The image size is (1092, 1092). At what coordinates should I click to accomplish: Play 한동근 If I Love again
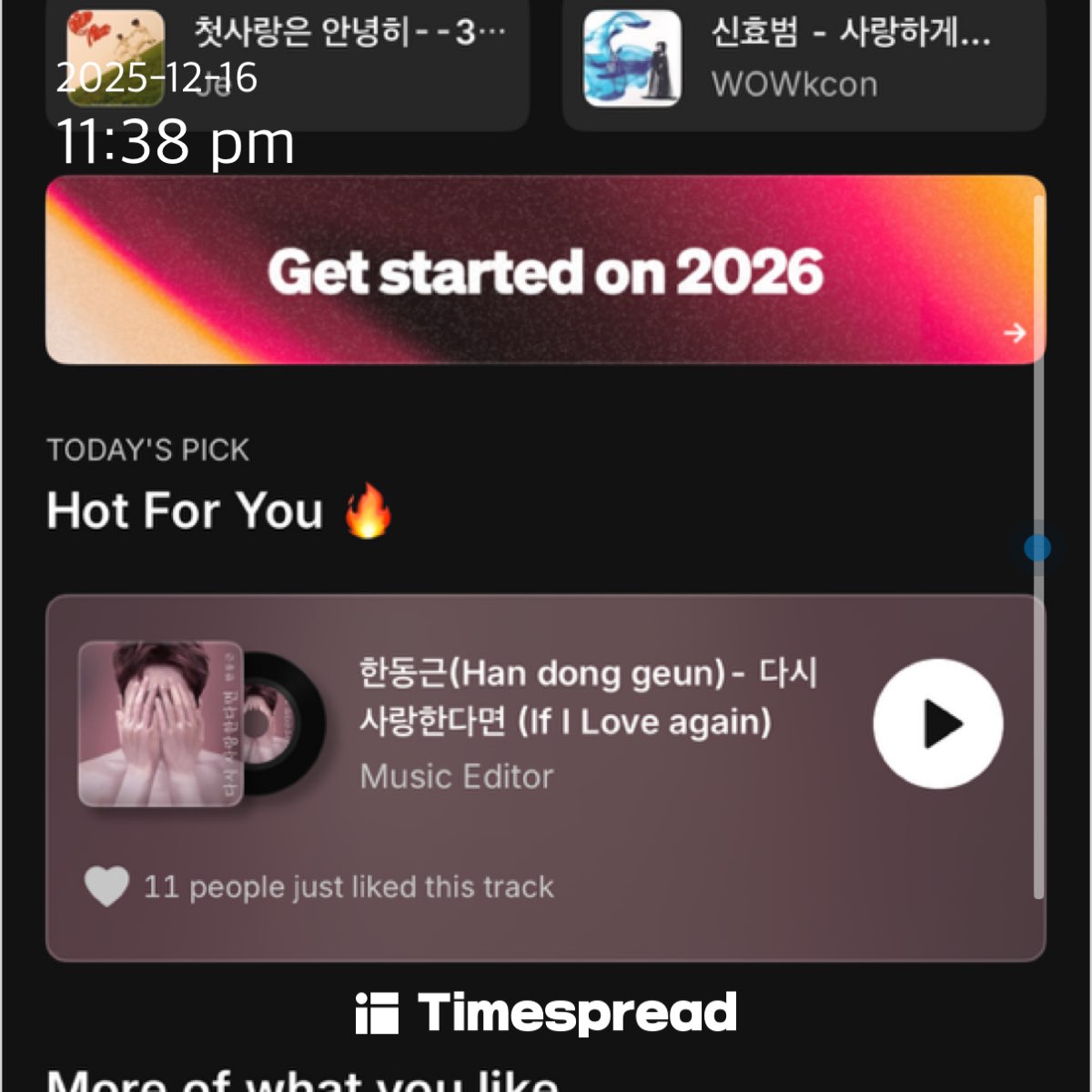937,724
